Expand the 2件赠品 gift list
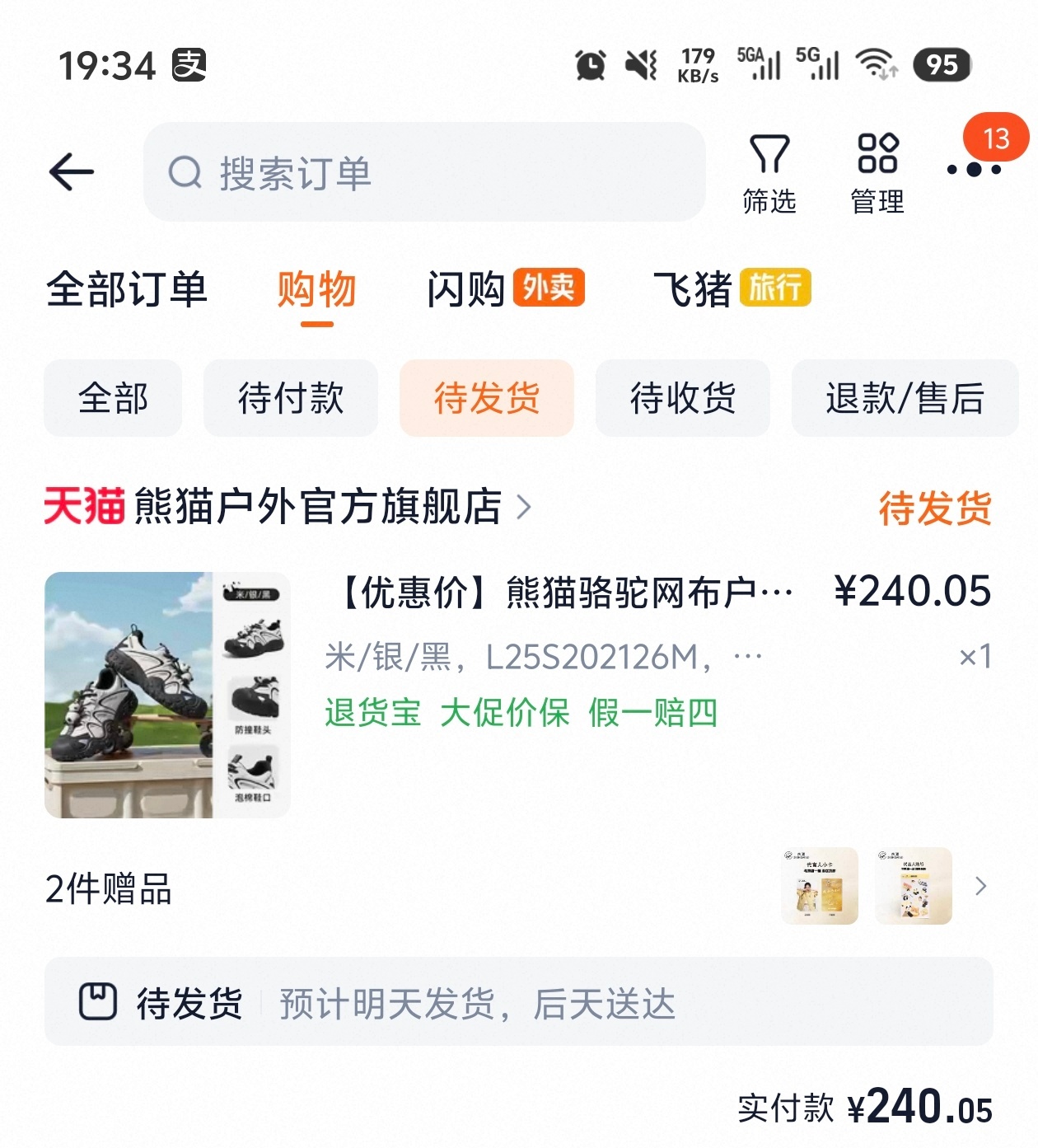Image resolution: width=1038 pixels, height=1148 pixels. point(109,888)
